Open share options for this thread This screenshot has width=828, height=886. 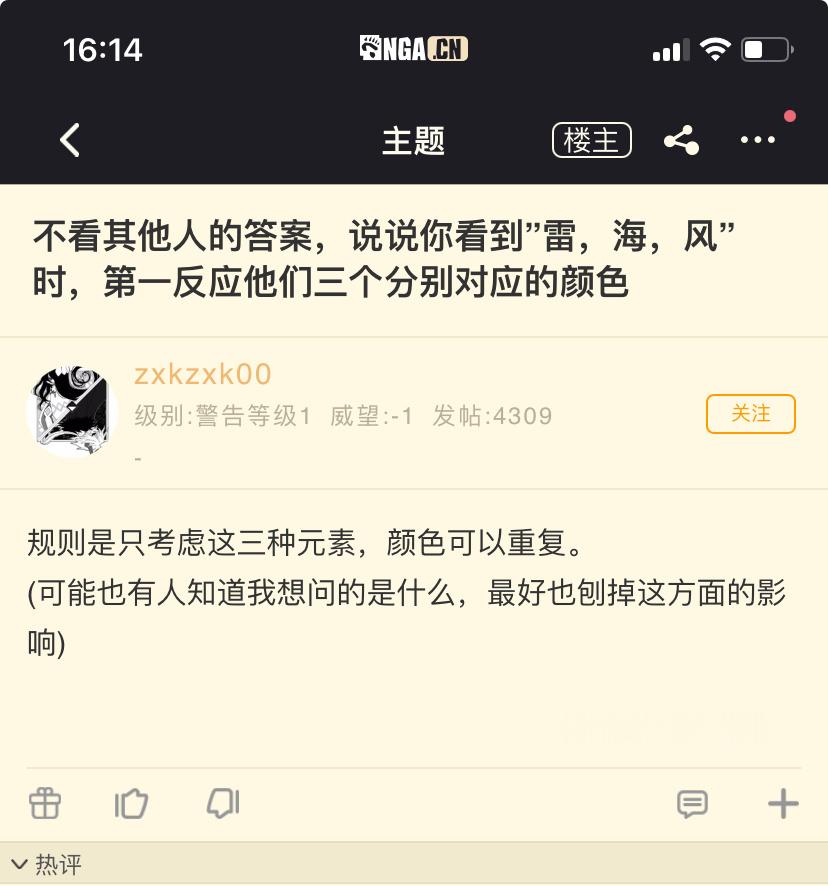[682, 140]
